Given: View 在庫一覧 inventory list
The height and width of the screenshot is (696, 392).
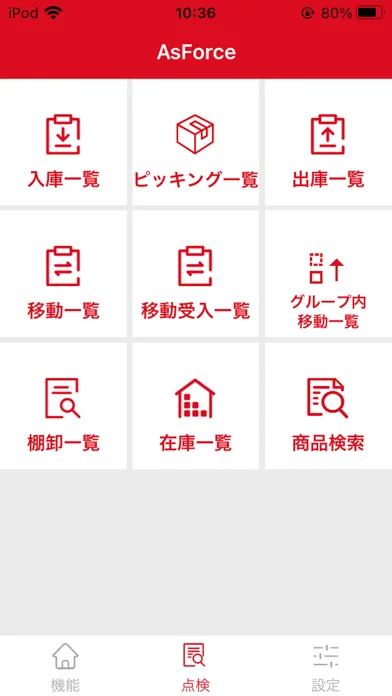Looking at the screenshot, I should [x=195, y=406].
